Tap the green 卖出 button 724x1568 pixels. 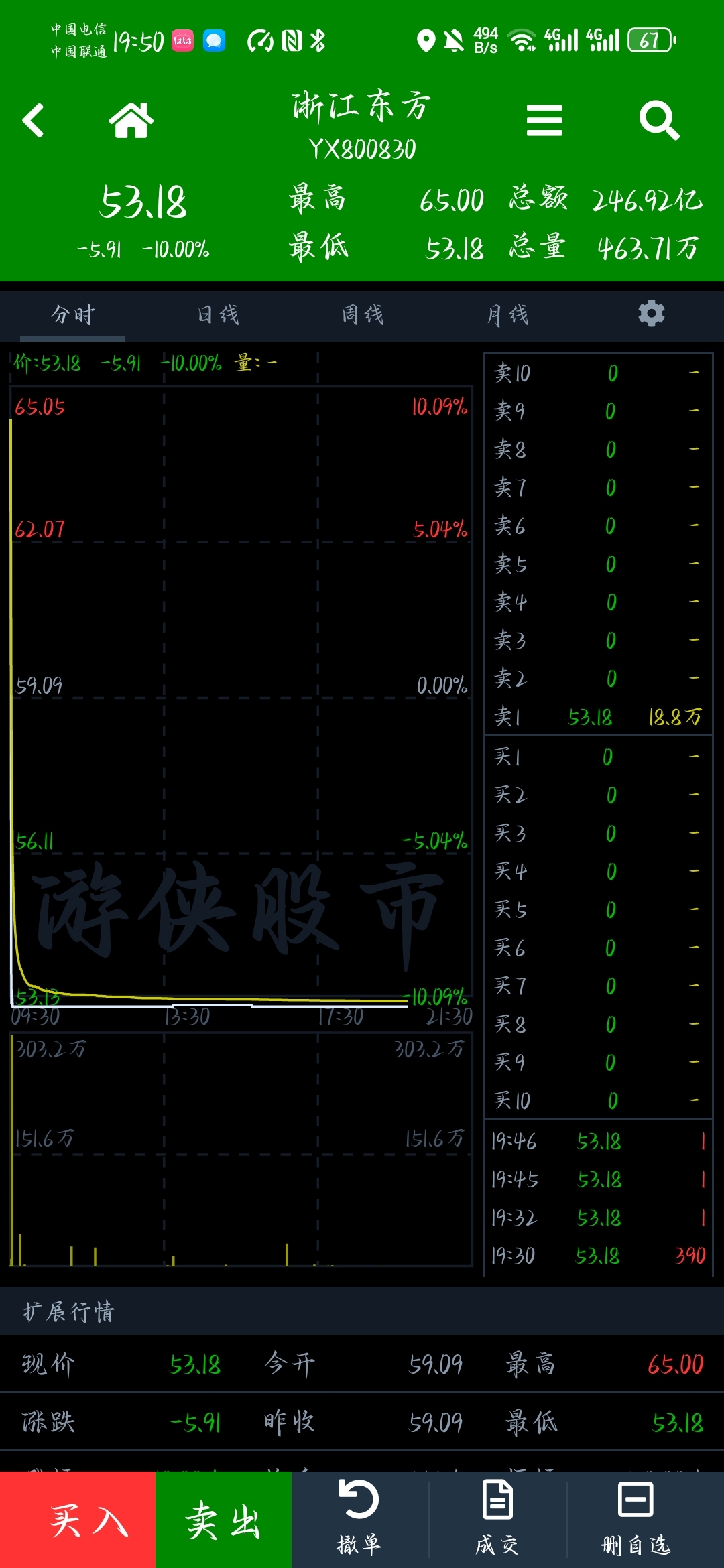(223, 1520)
